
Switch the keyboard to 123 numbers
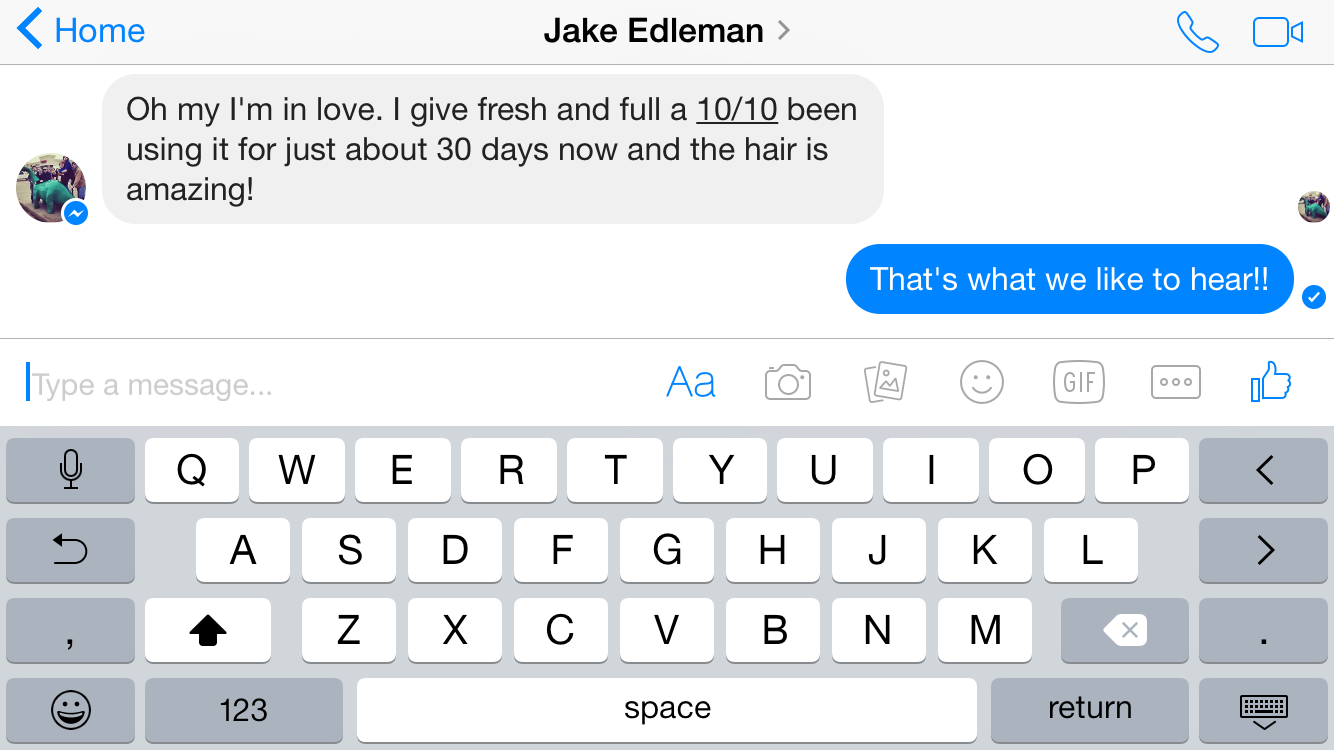(x=243, y=710)
